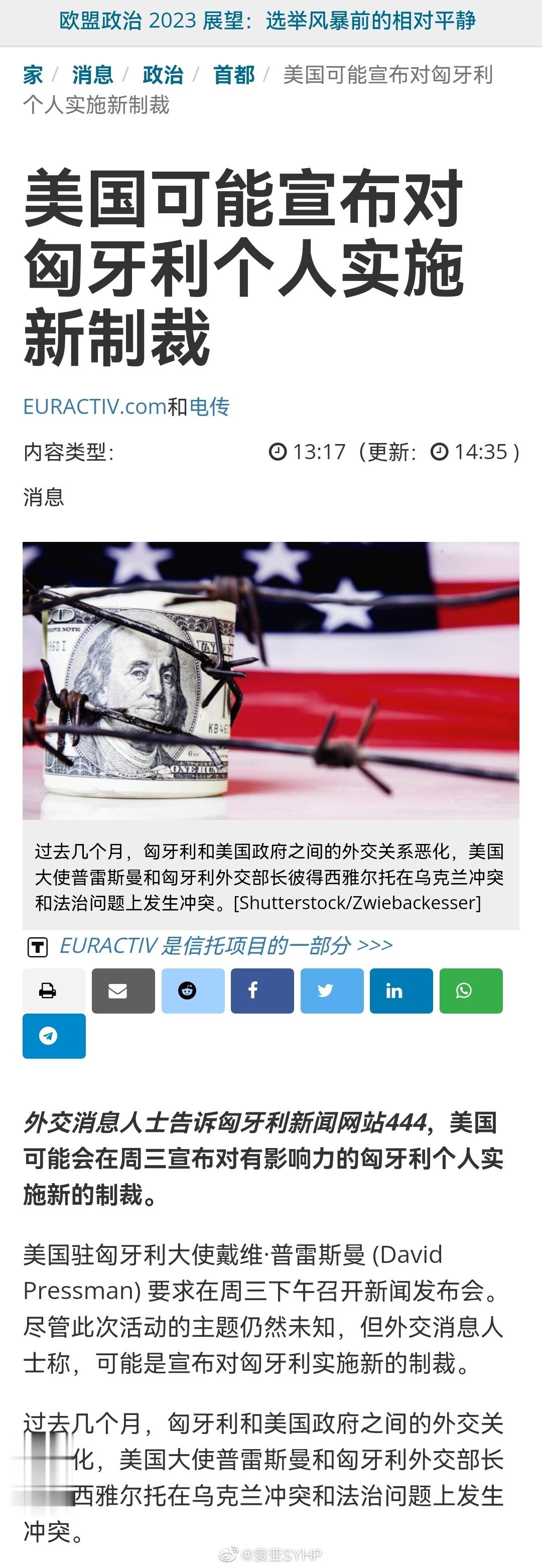
Task: Open the 电传 author link
Action: pyautogui.click(x=209, y=406)
